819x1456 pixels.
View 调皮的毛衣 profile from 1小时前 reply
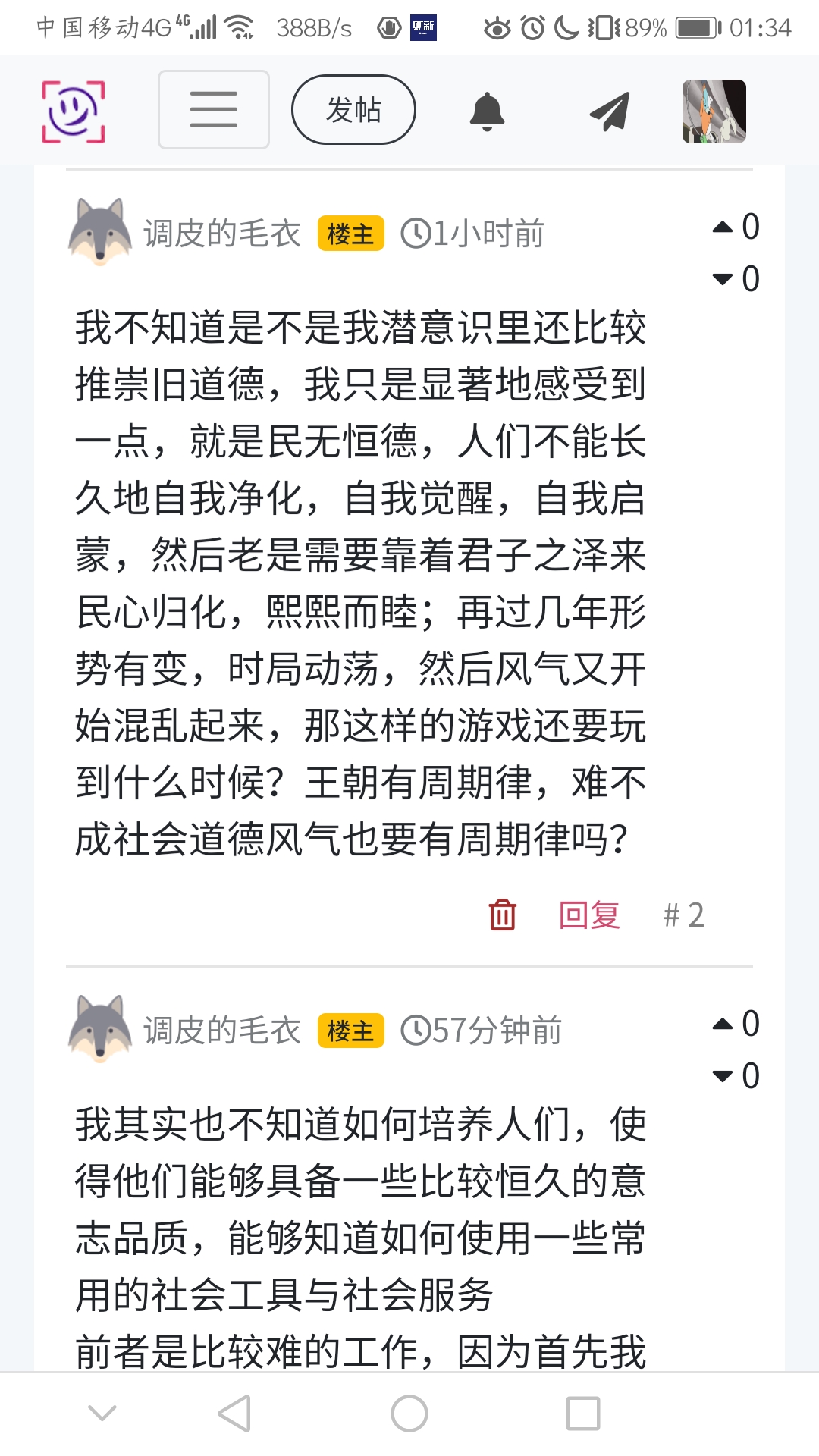[221, 234]
